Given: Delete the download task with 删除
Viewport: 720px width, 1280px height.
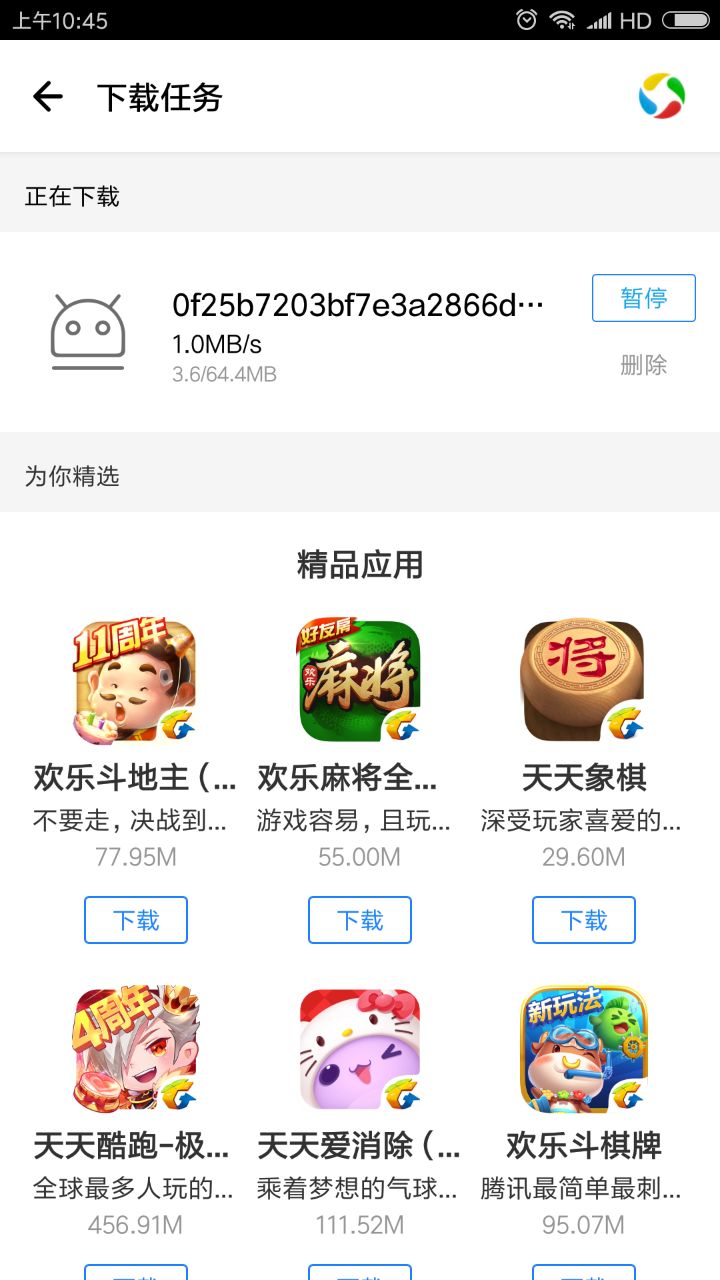Looking at the screenshot, I should (643, 365).
